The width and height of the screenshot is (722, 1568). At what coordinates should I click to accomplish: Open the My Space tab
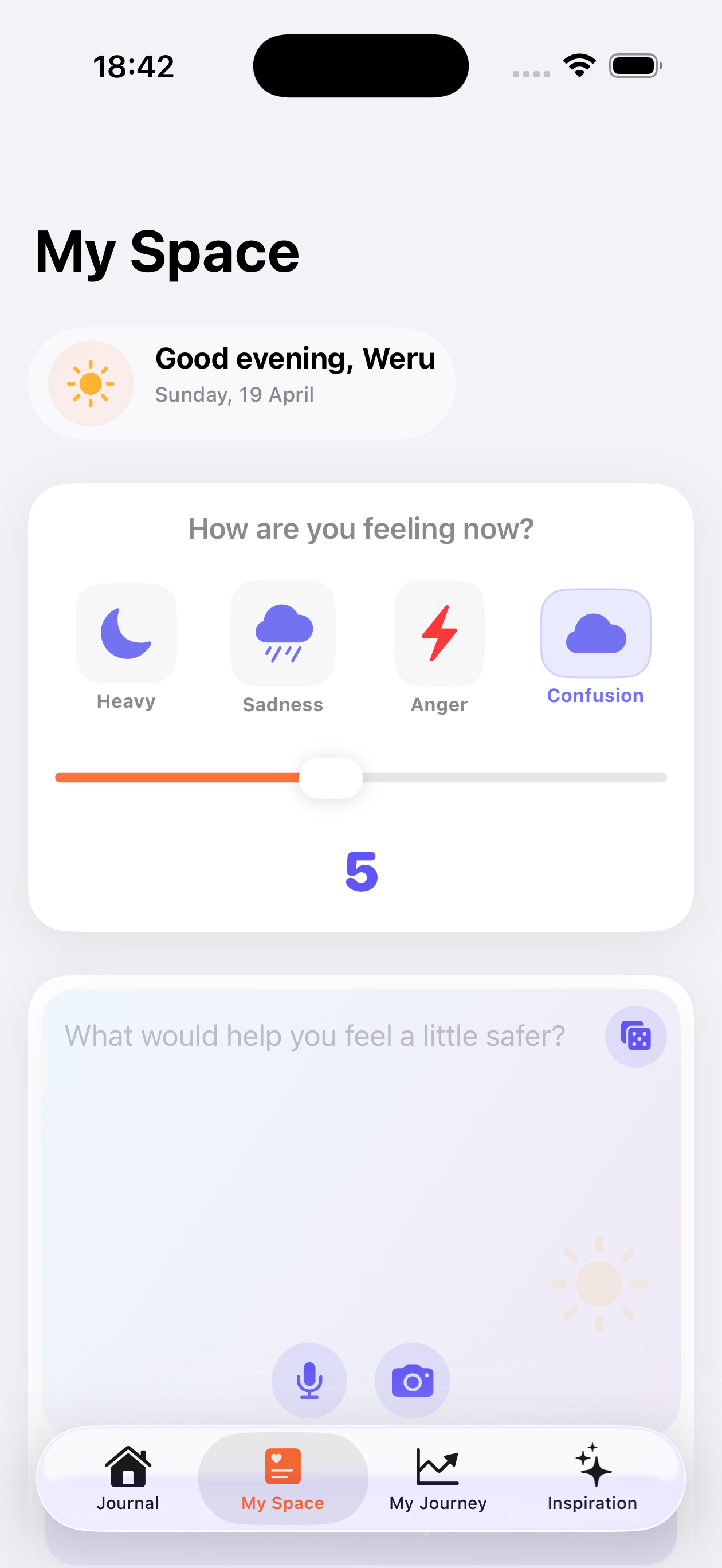click(283, 1478)
